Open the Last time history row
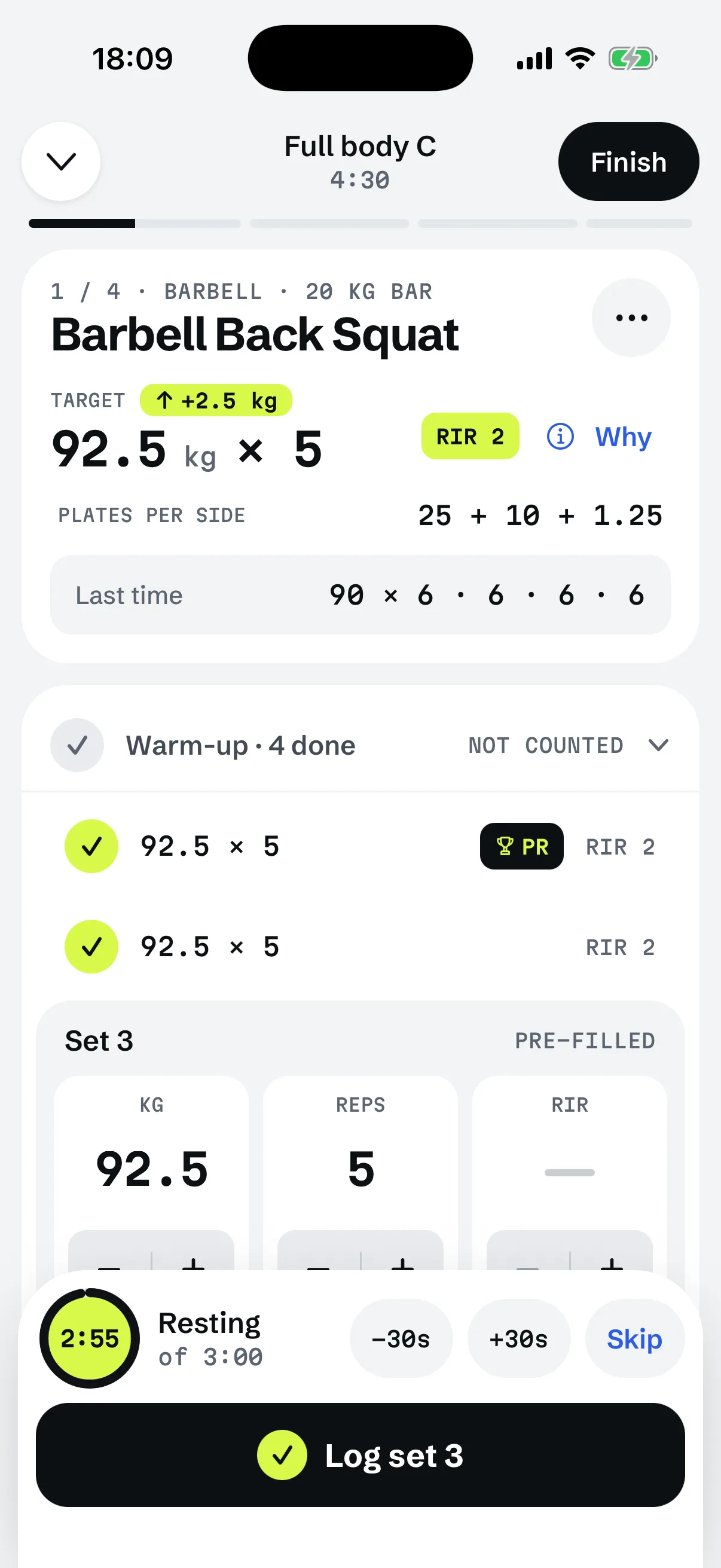Screen dimensions: 721x1568 pyautogui.click(x=360, y=594)
